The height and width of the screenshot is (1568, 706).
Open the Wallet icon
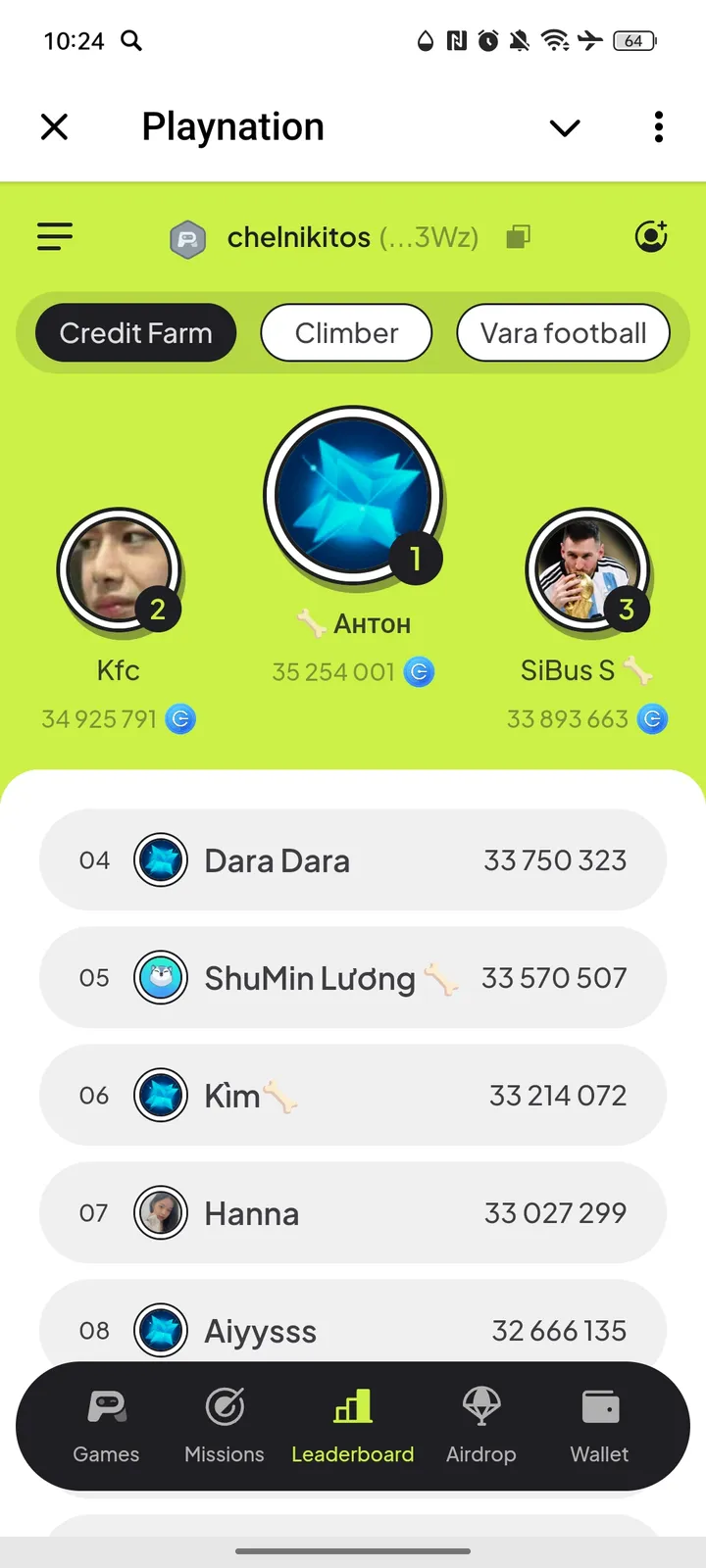(x=598, y=1406)
